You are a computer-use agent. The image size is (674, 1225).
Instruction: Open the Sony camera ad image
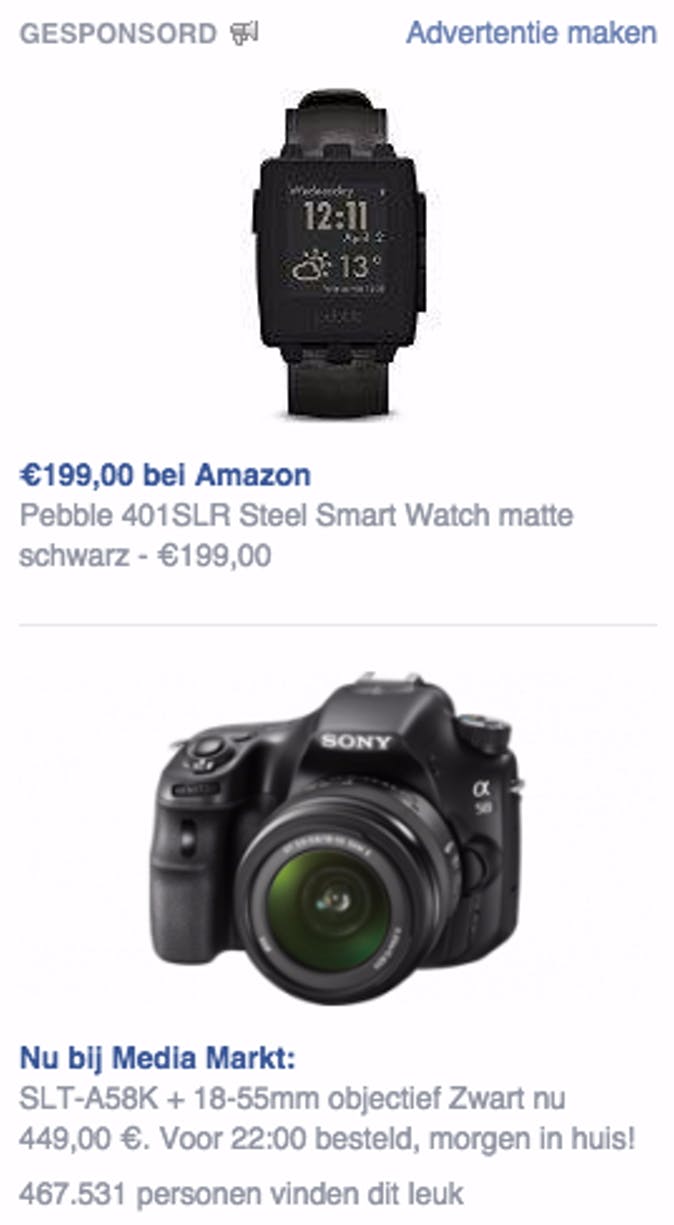click(x=338, y=840)
